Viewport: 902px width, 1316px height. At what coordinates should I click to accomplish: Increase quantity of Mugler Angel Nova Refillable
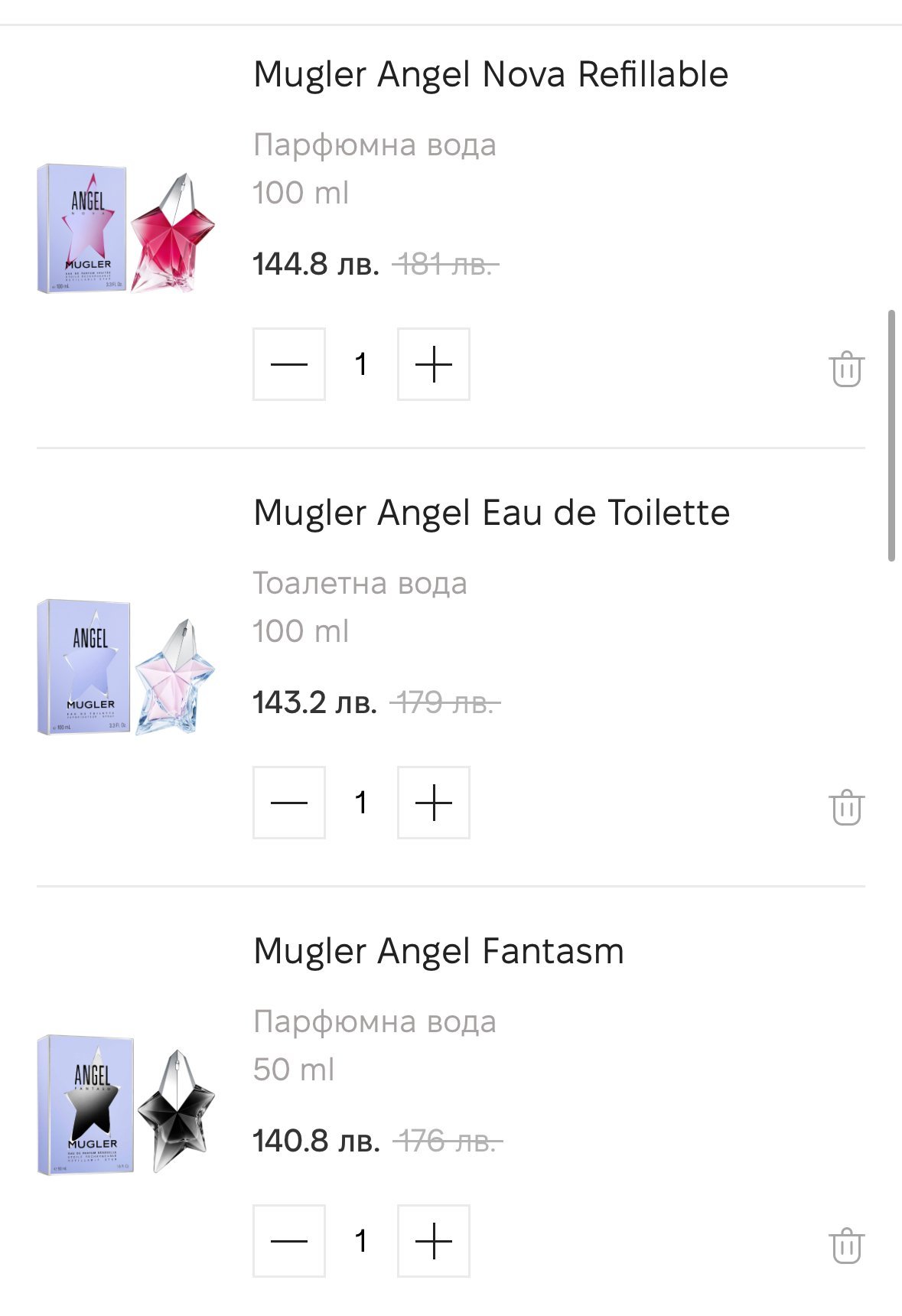tap(433, 364)
